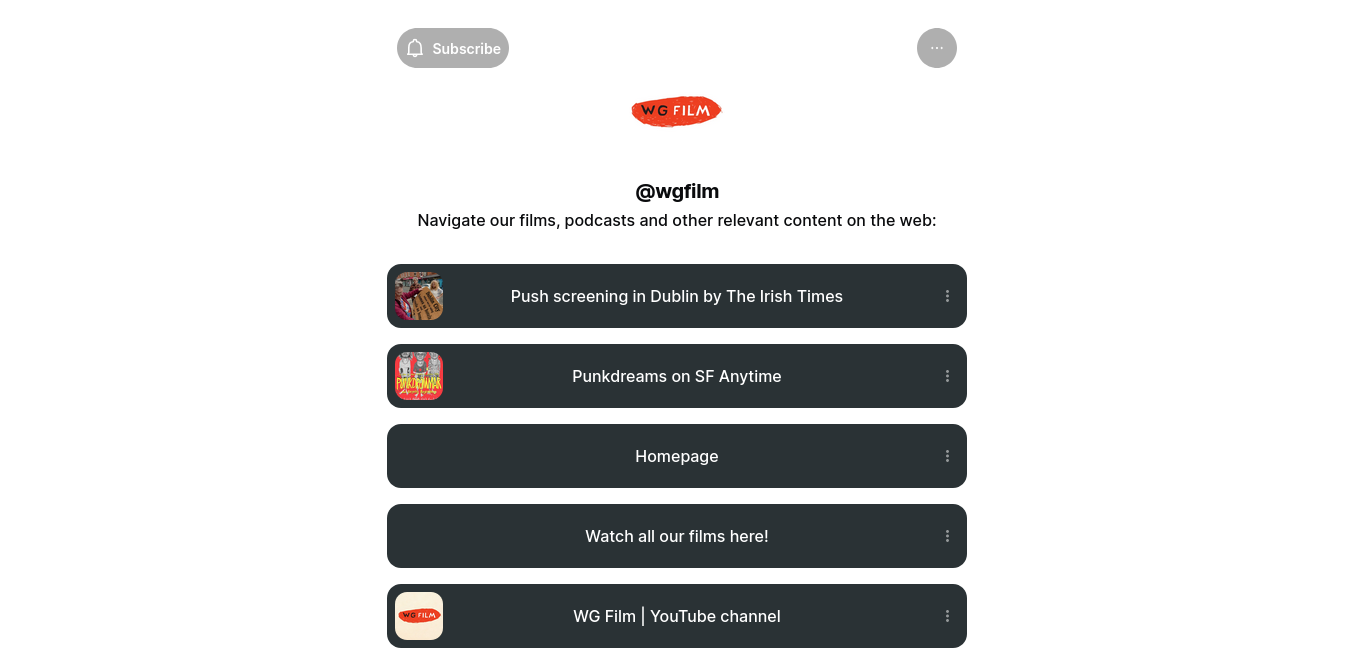Open the page overflow menu at top
Viewport: 1366px width, 651px height.
point(936,48)
